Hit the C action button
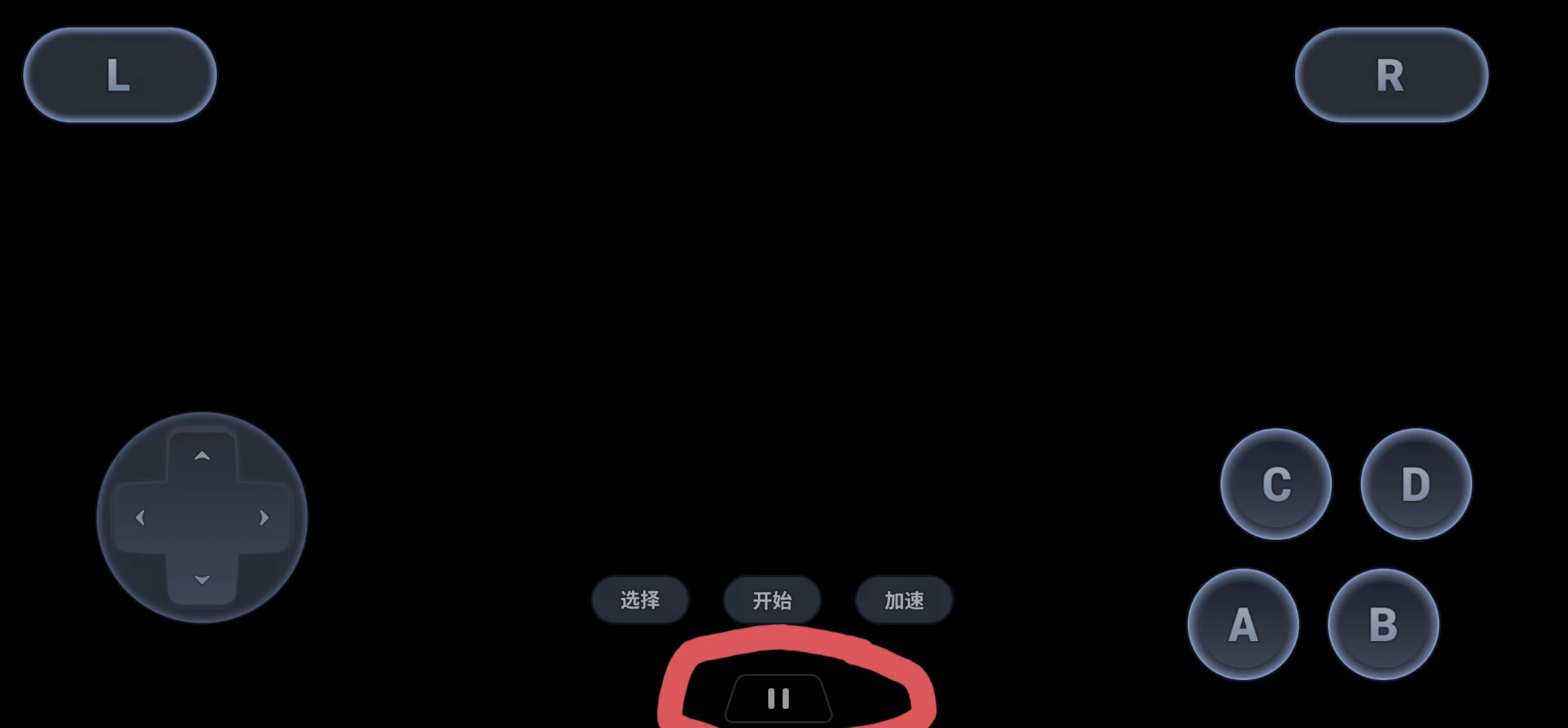The image size is (1568, 728). click(1276, 484)
